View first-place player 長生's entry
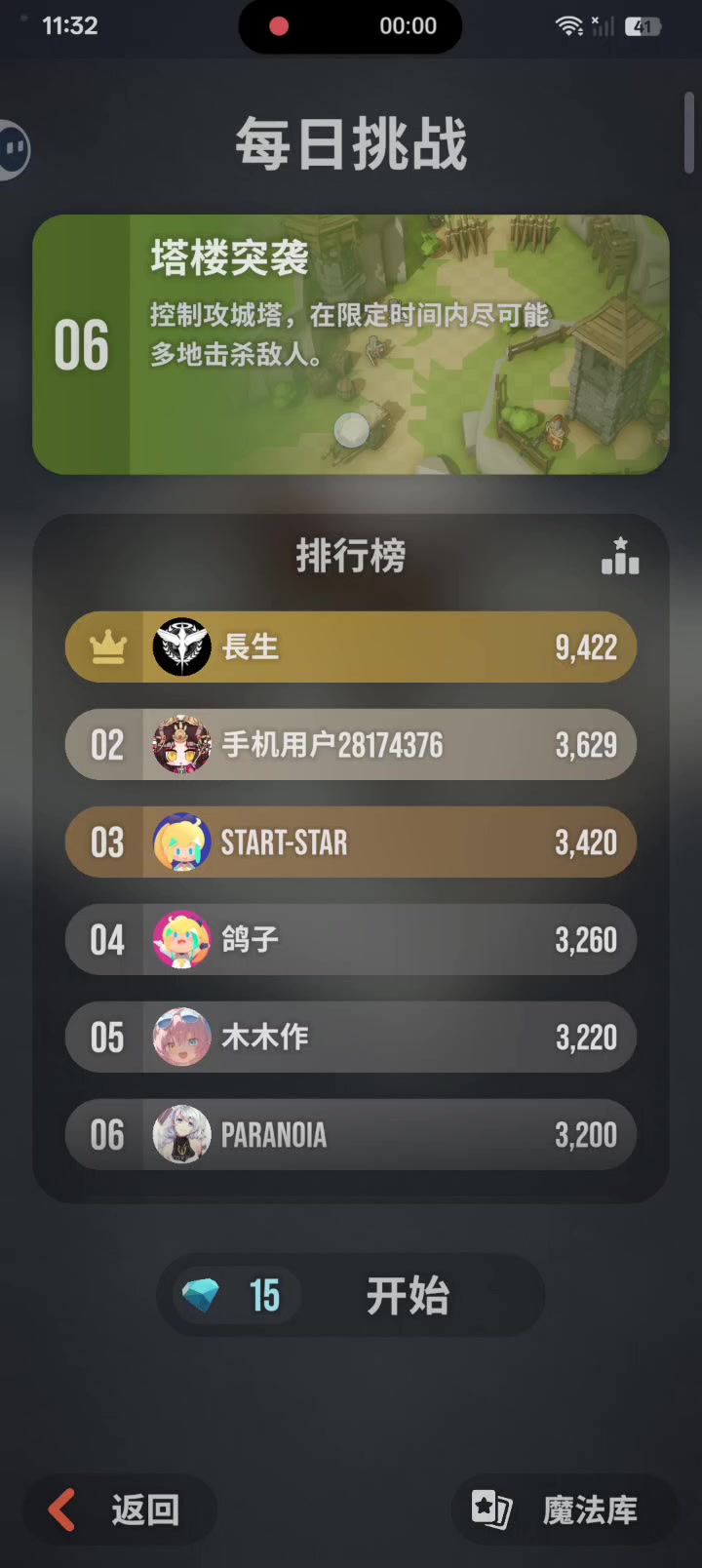Viewport: 702px width, 1568px height. click(x=351, y=647)
